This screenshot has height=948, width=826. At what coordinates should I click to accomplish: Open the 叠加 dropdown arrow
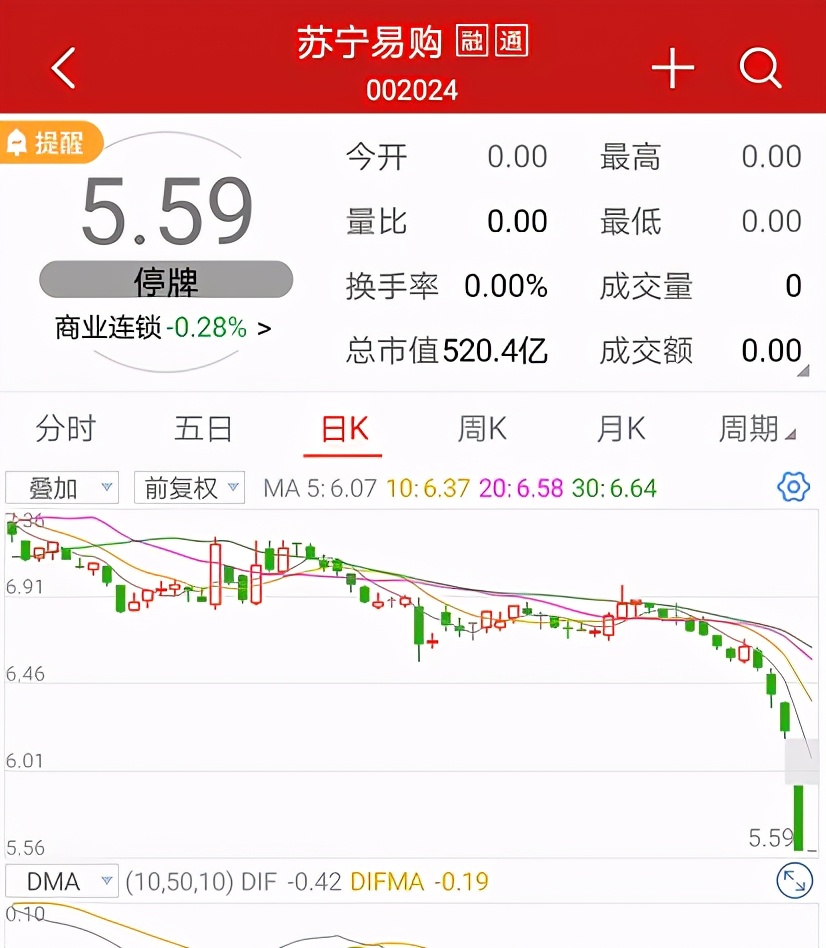coord(104,488)
